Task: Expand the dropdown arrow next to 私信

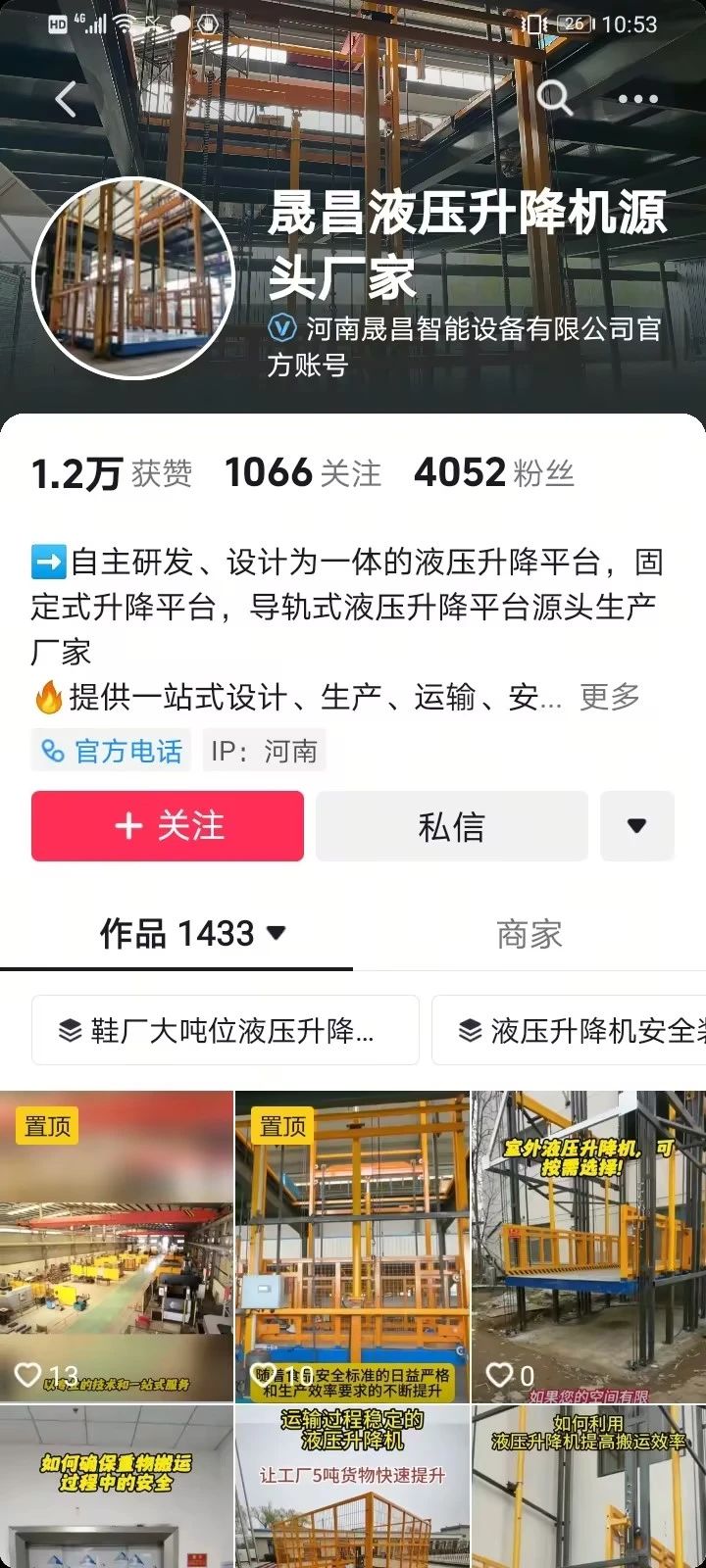Action: (636, 826)
